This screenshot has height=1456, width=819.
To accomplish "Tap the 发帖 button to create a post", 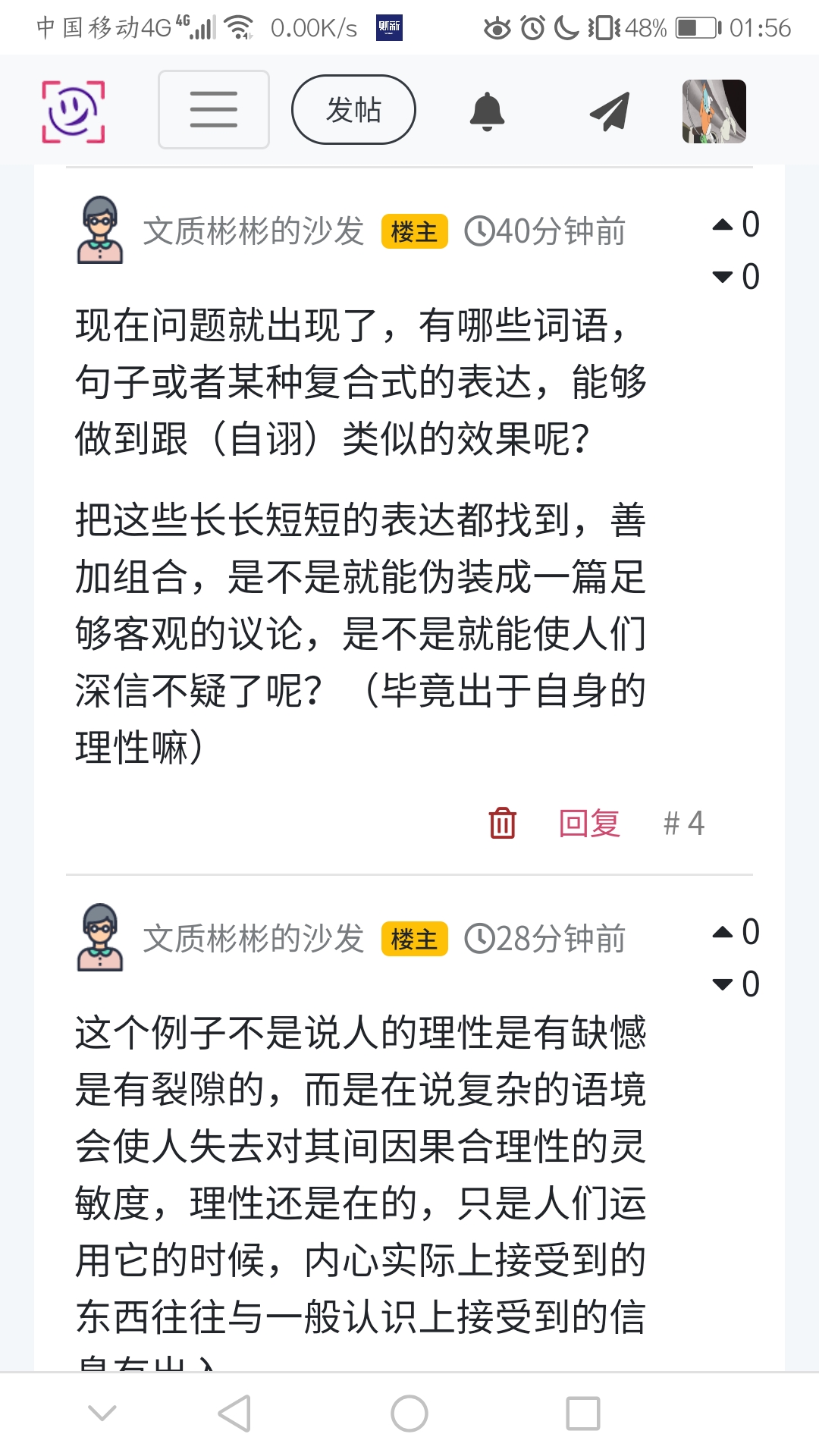I will tap(353, 110).
